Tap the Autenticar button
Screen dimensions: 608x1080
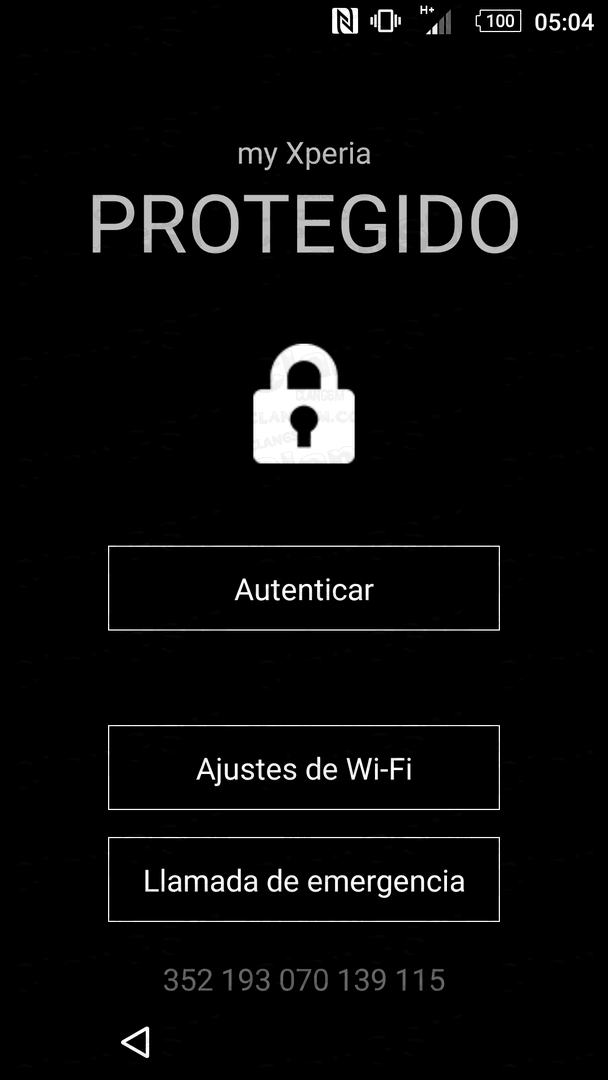[x=303, y=588]
